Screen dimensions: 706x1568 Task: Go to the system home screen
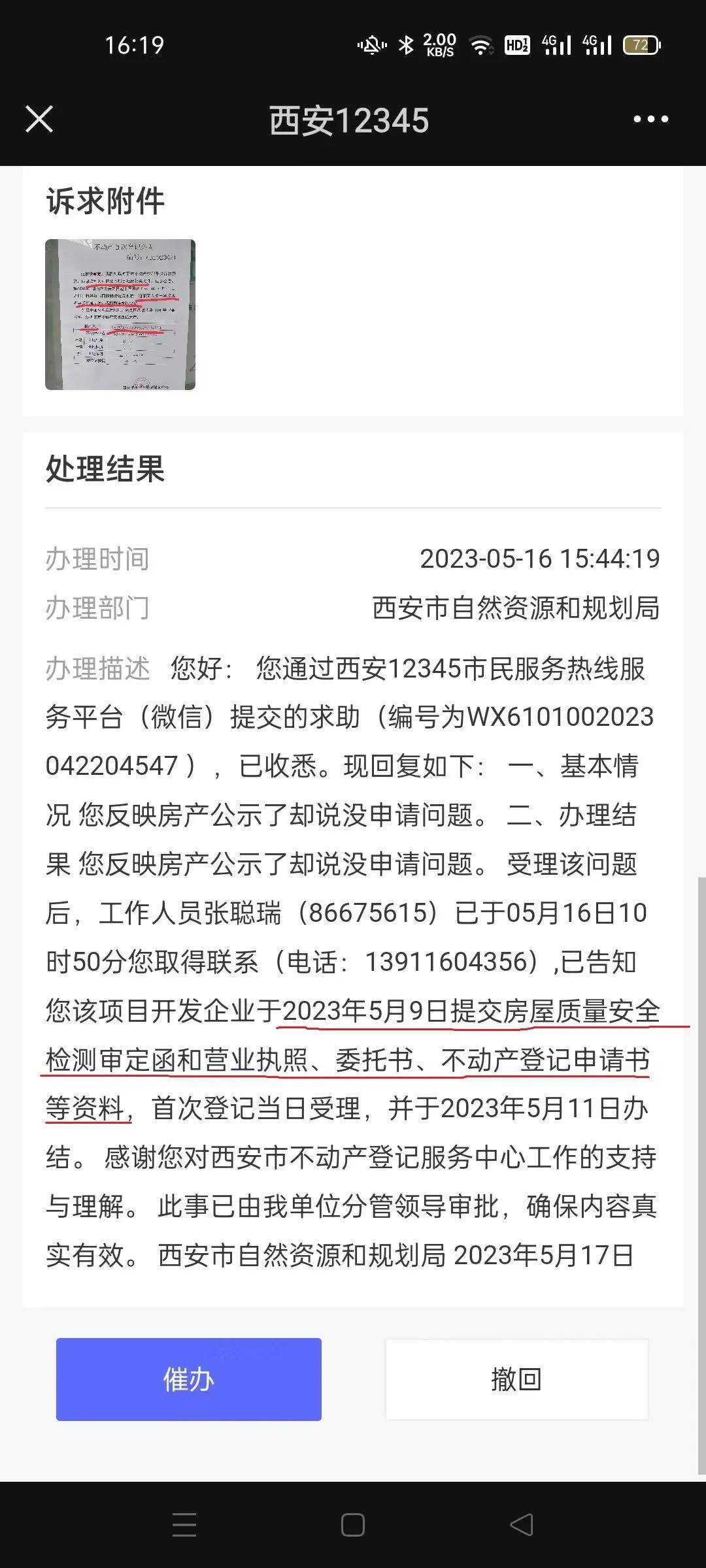pyautogui.click(x=353, y=1525)
